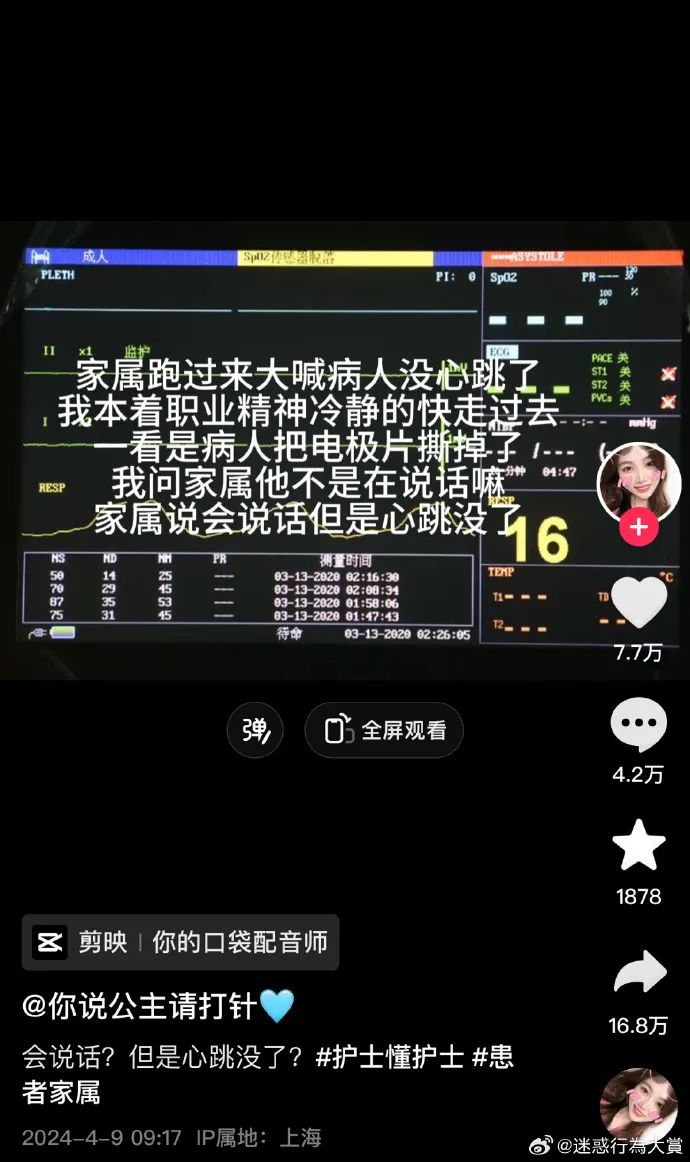
Task: Open the 剪映 你的口袋配音师 link
Action: 181,942
